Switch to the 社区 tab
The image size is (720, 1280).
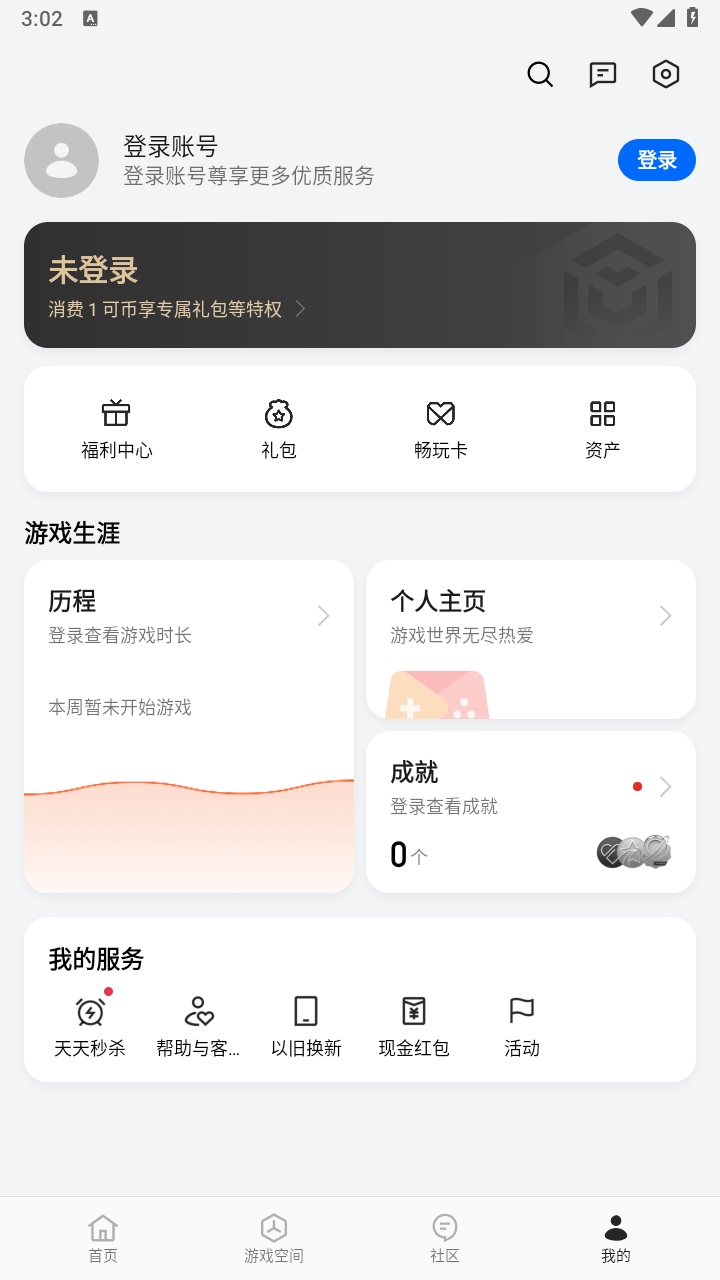tap(445, 1238)
